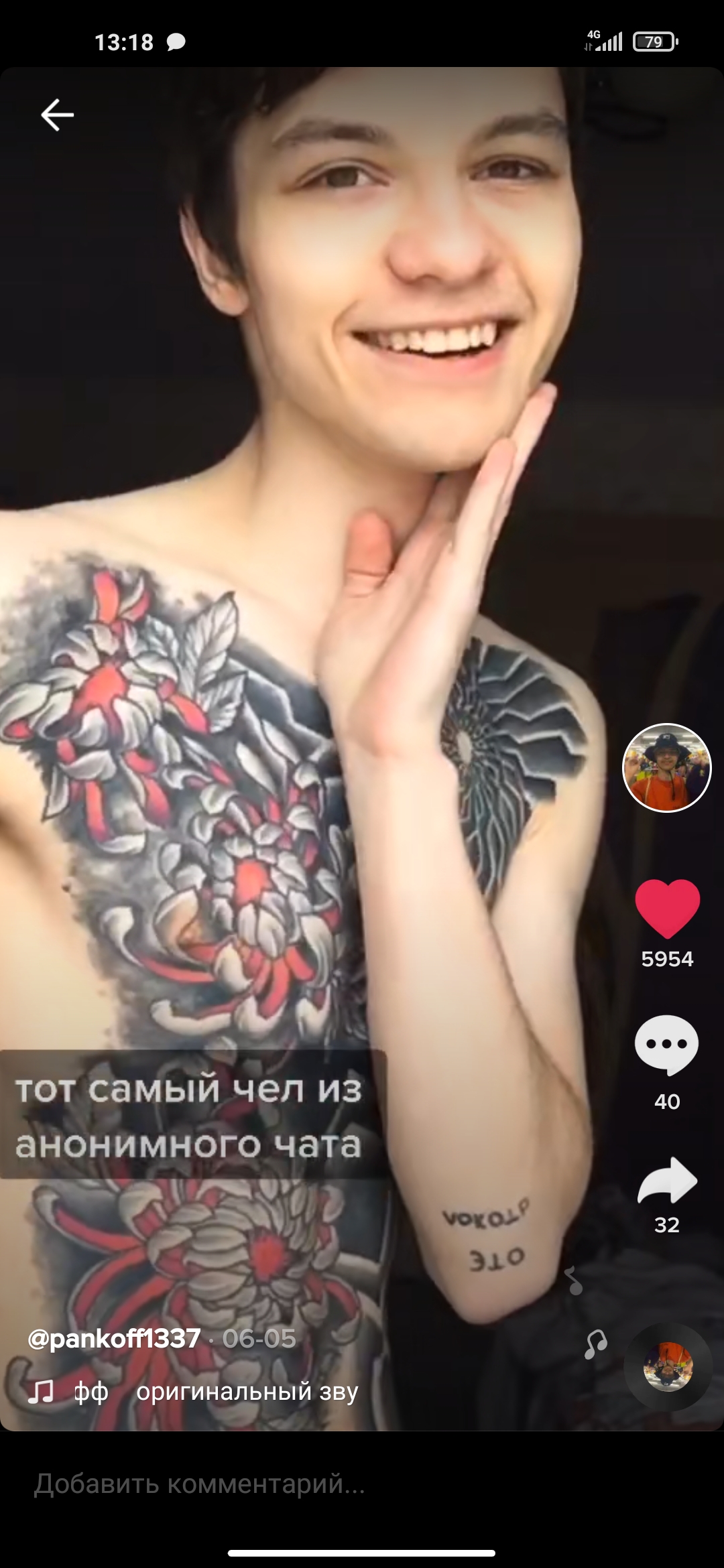Open the creator's profile avatar
The height and width of the screenshot is (1568, 724).
point(666,767)
